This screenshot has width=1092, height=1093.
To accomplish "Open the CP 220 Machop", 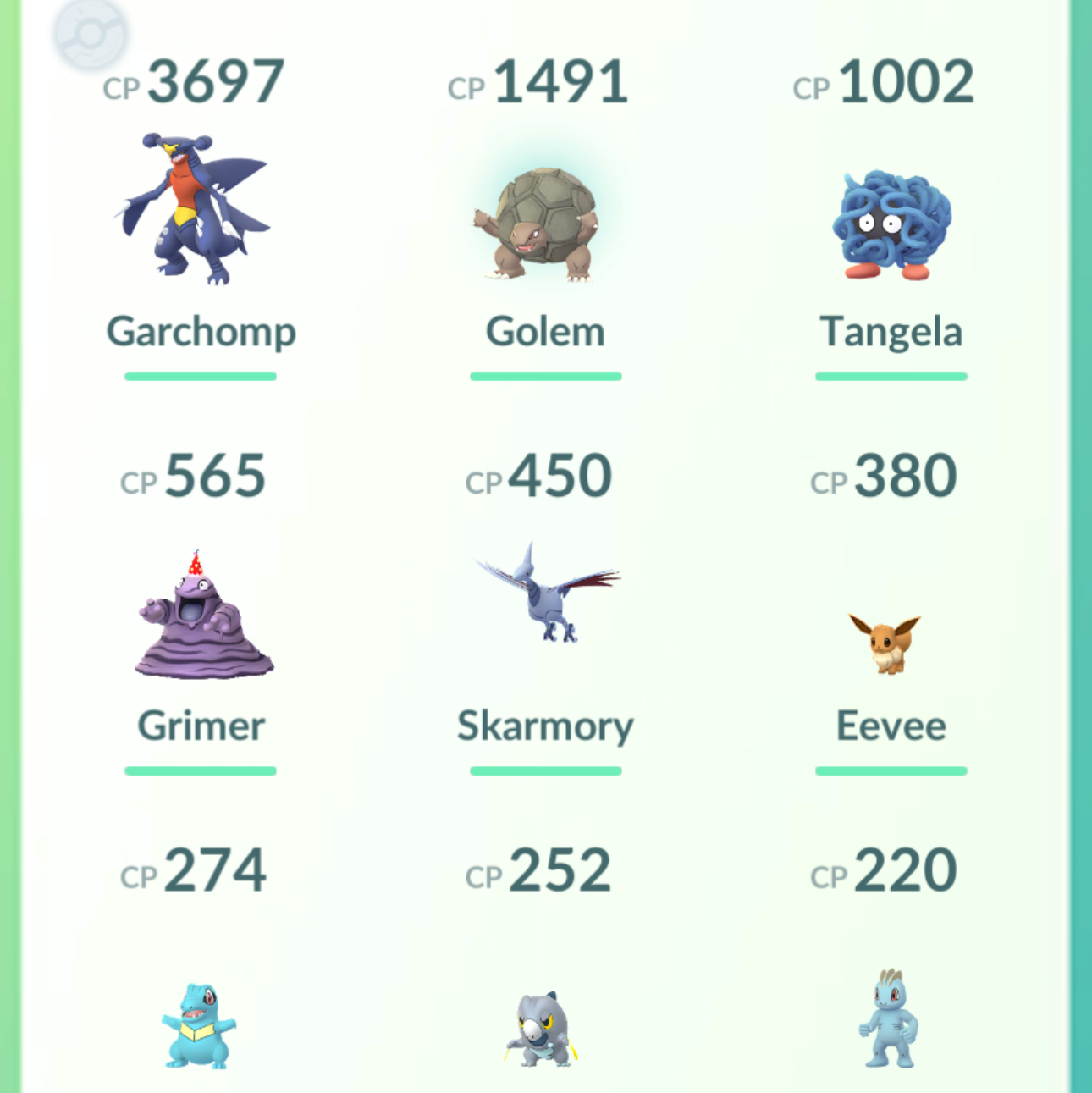I will point(887,1020).
